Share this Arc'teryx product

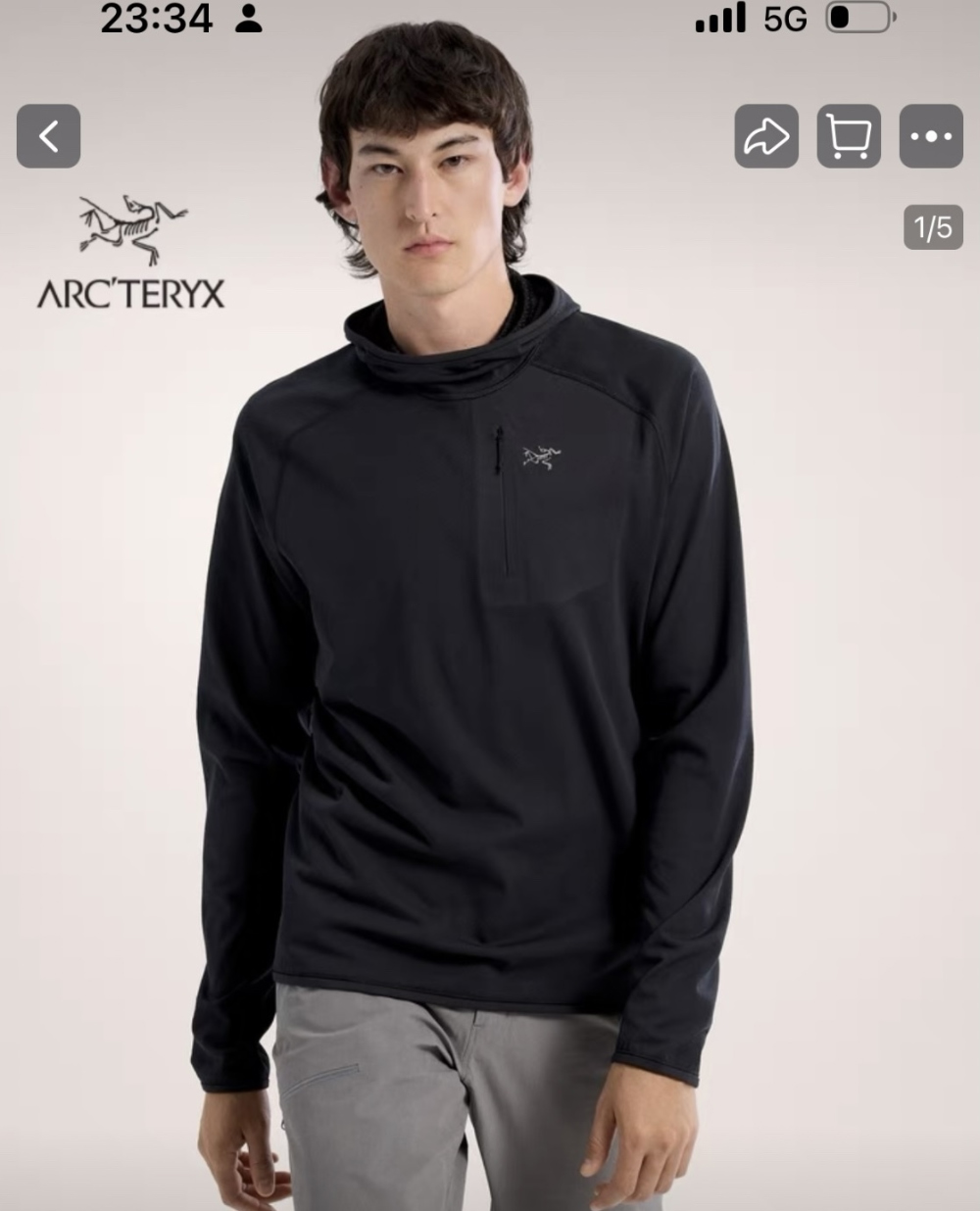click(766, 136)
